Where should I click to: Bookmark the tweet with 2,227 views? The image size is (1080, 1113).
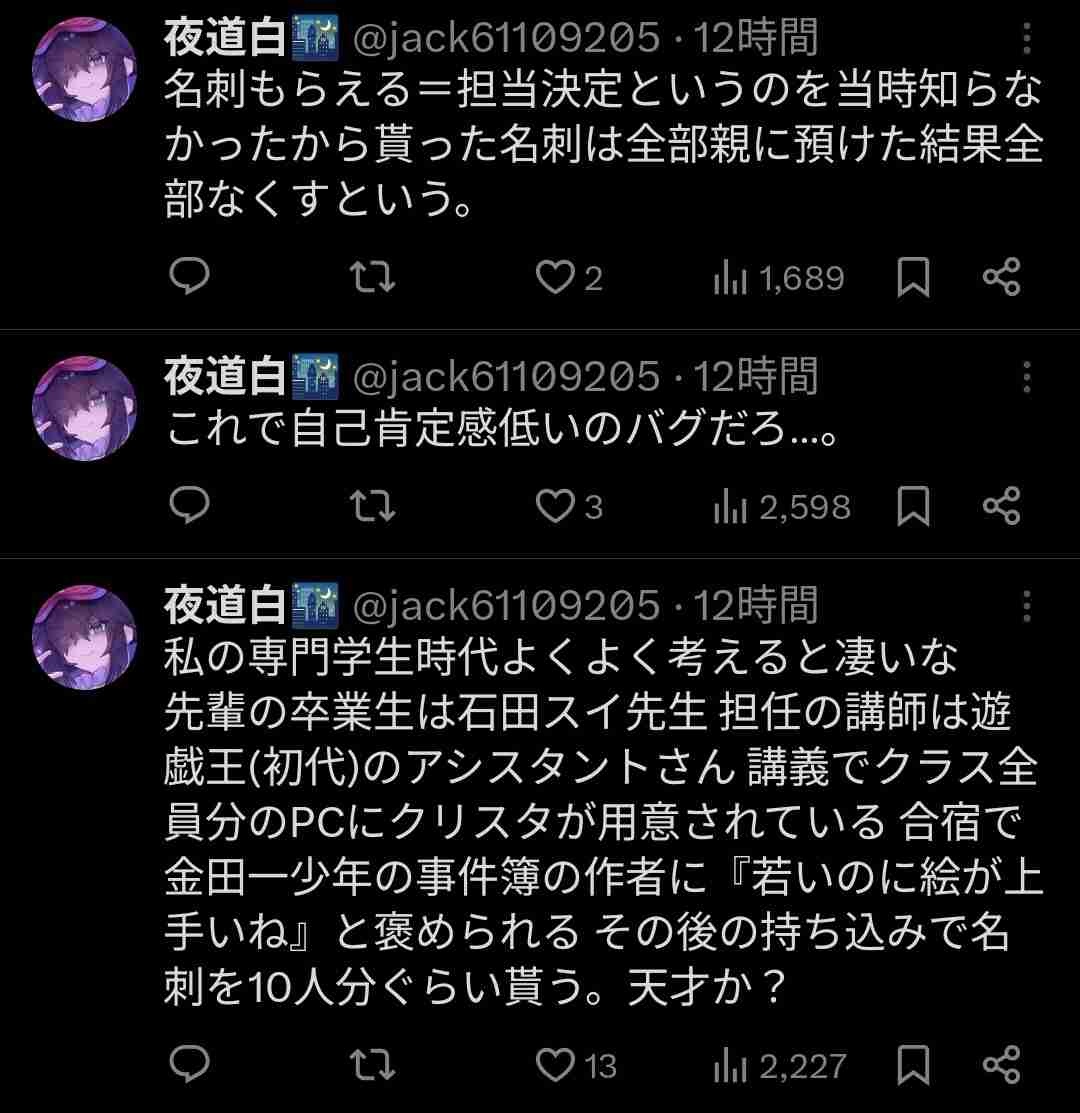click(912, 1066)
